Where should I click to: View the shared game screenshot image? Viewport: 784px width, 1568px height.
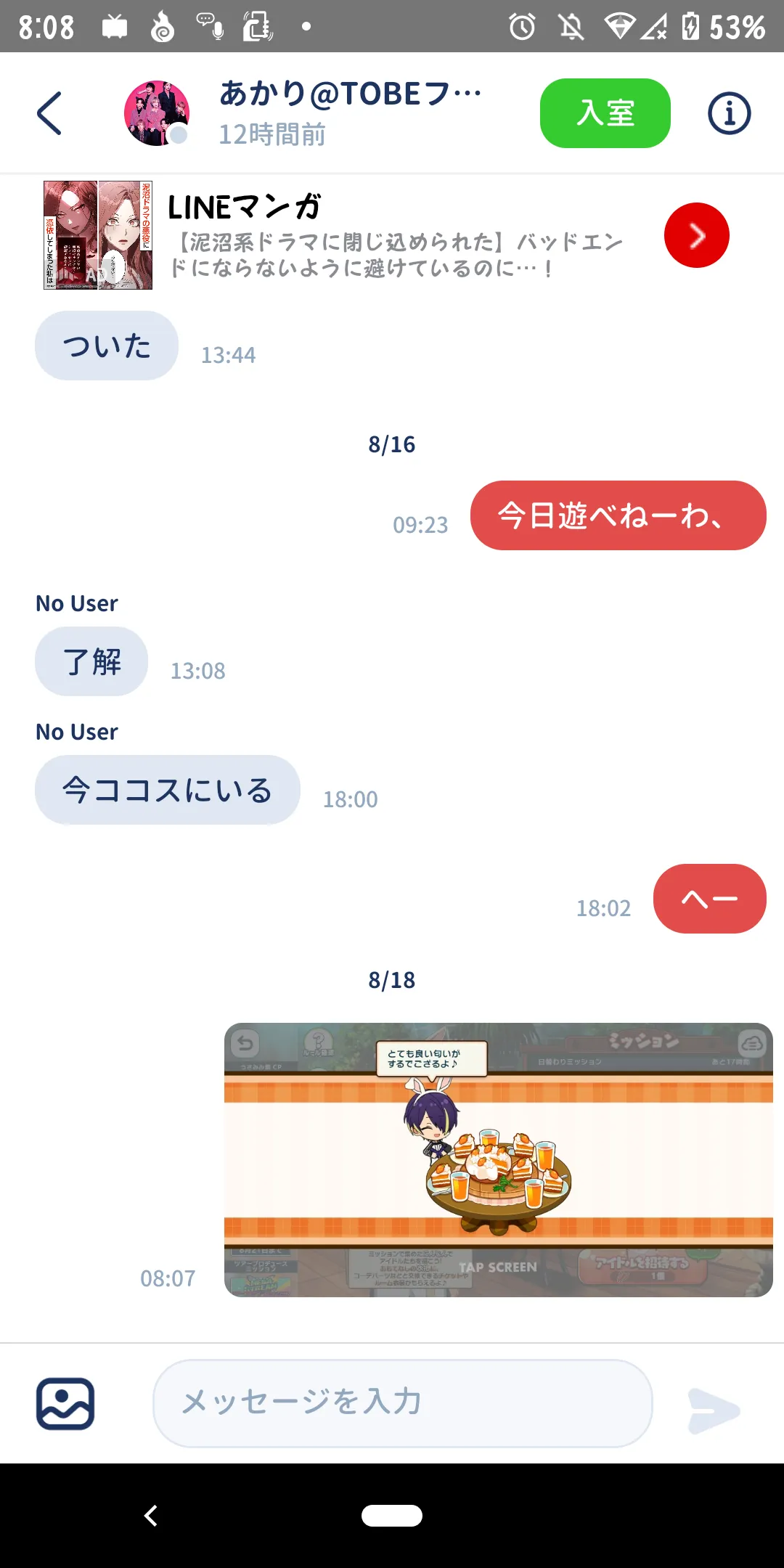pyautogui.click(x=499, y=1160)
